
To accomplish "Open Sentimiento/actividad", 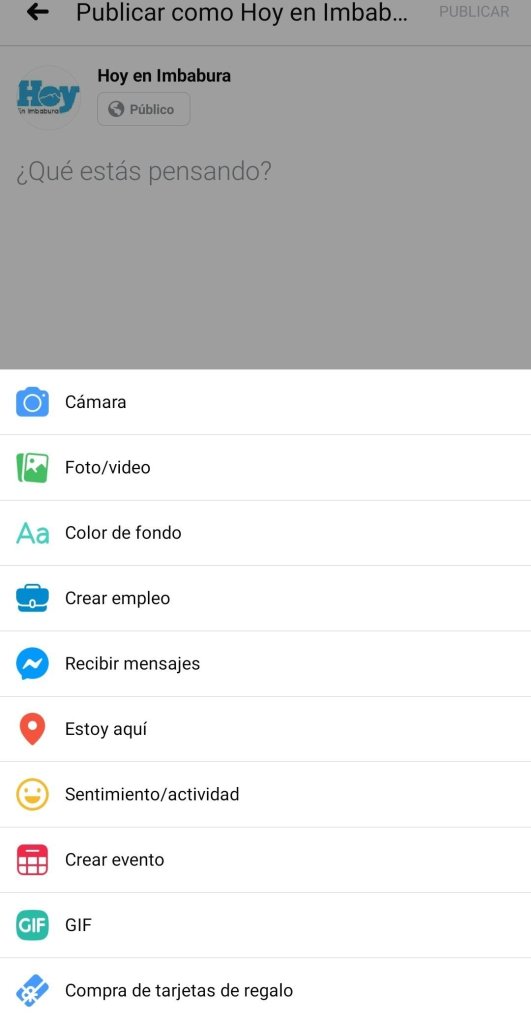I will 266,795.
